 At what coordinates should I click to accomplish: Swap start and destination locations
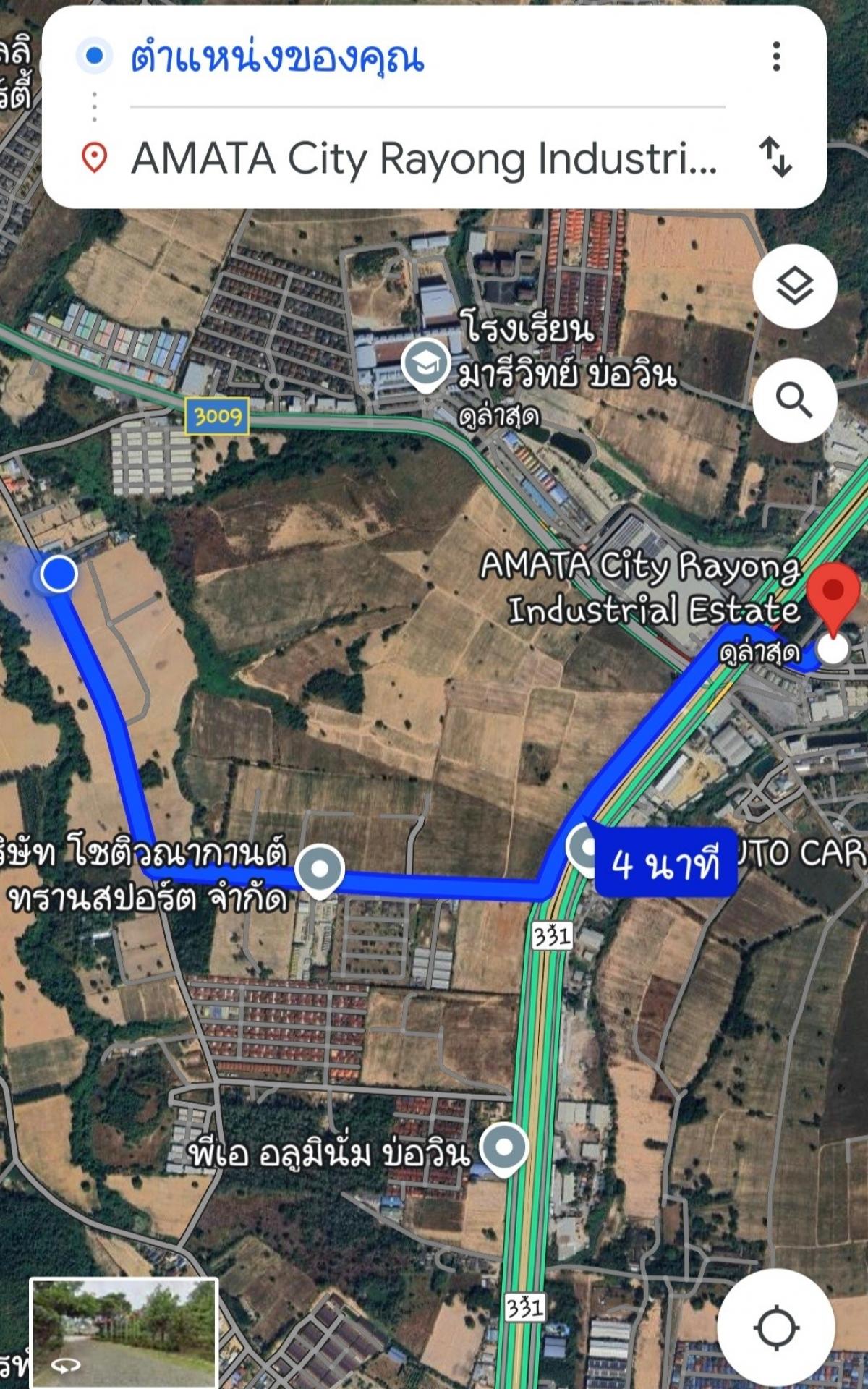coord(776,157)
